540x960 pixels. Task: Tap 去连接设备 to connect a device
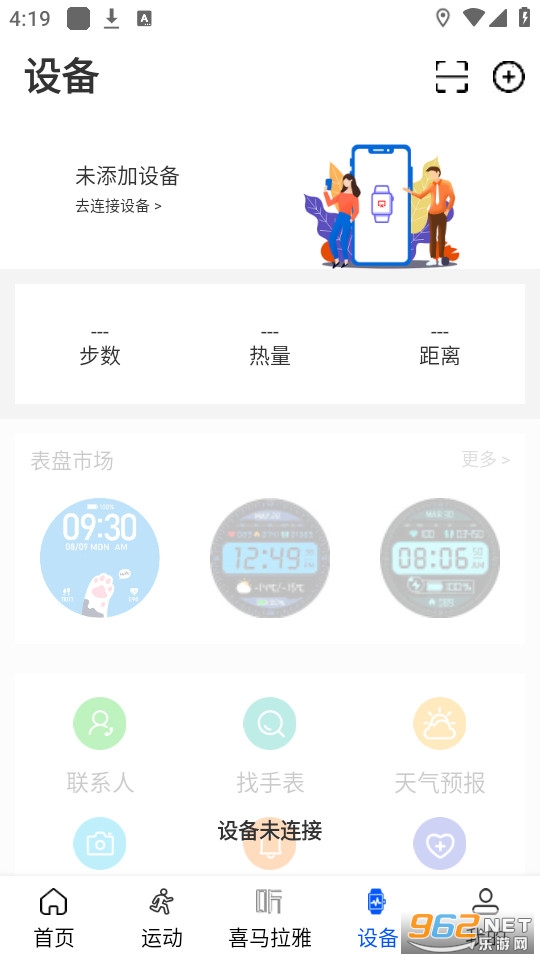(x=118, y=206)
